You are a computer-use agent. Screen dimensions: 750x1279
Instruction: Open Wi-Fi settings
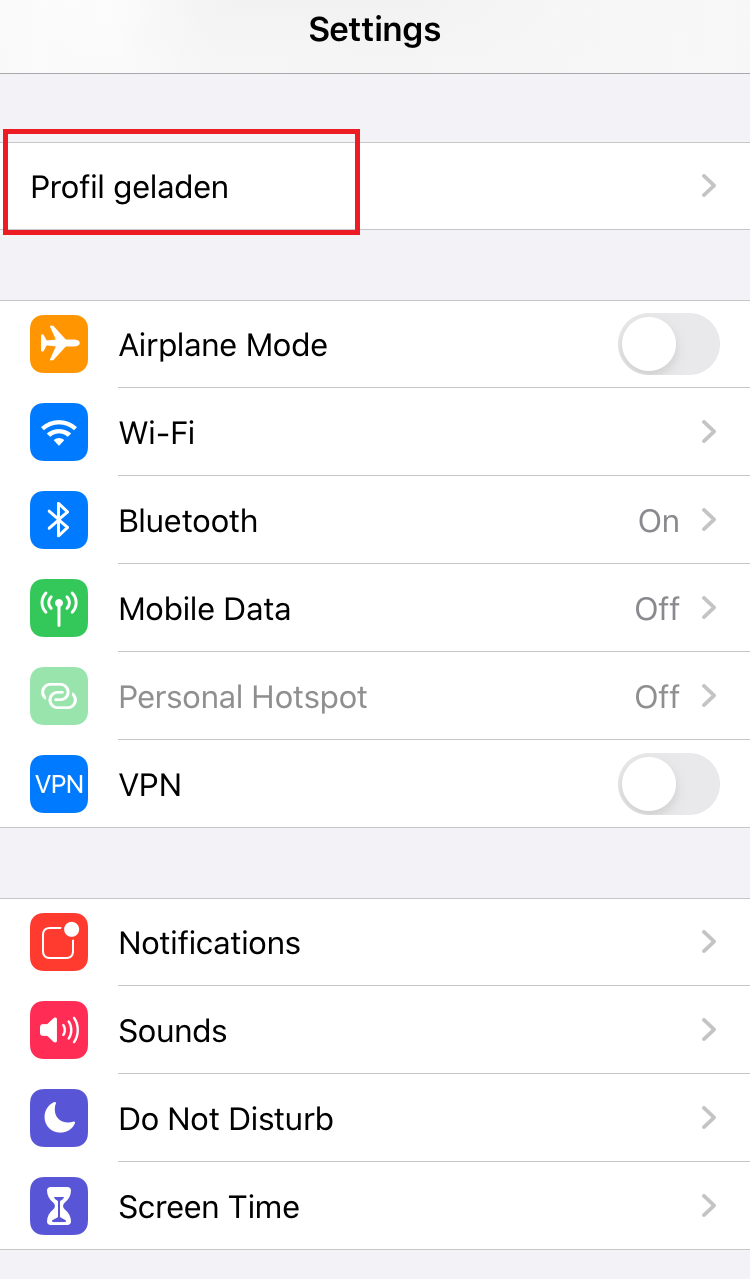[x=375, y=432]
